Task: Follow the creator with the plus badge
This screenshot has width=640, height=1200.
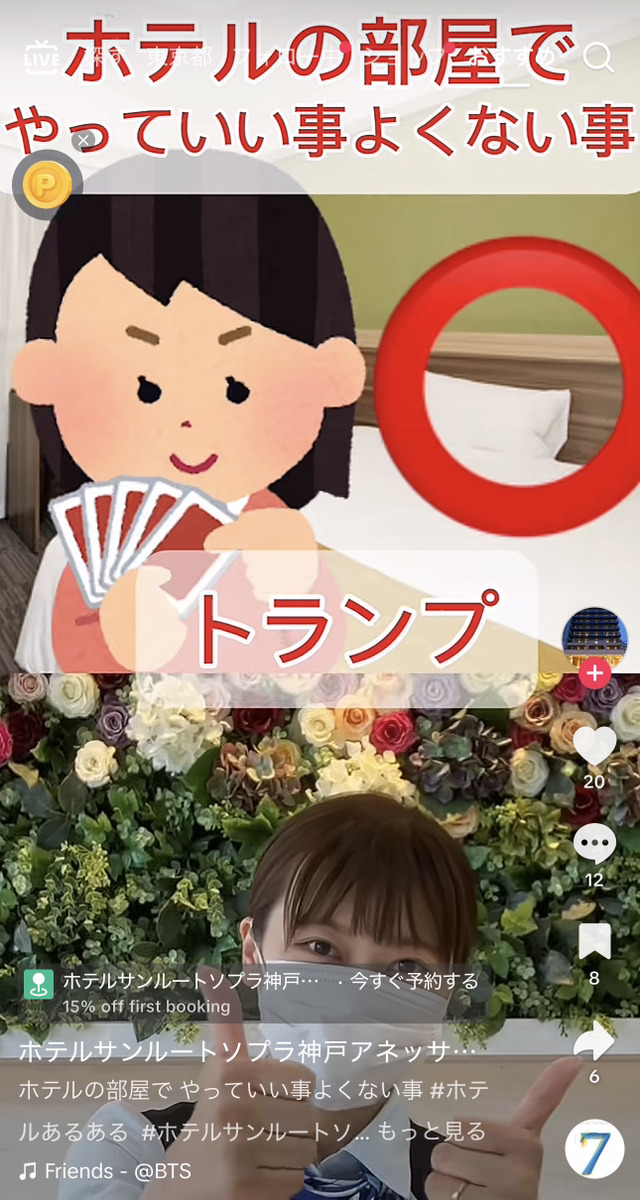Action: pos(595,673)
